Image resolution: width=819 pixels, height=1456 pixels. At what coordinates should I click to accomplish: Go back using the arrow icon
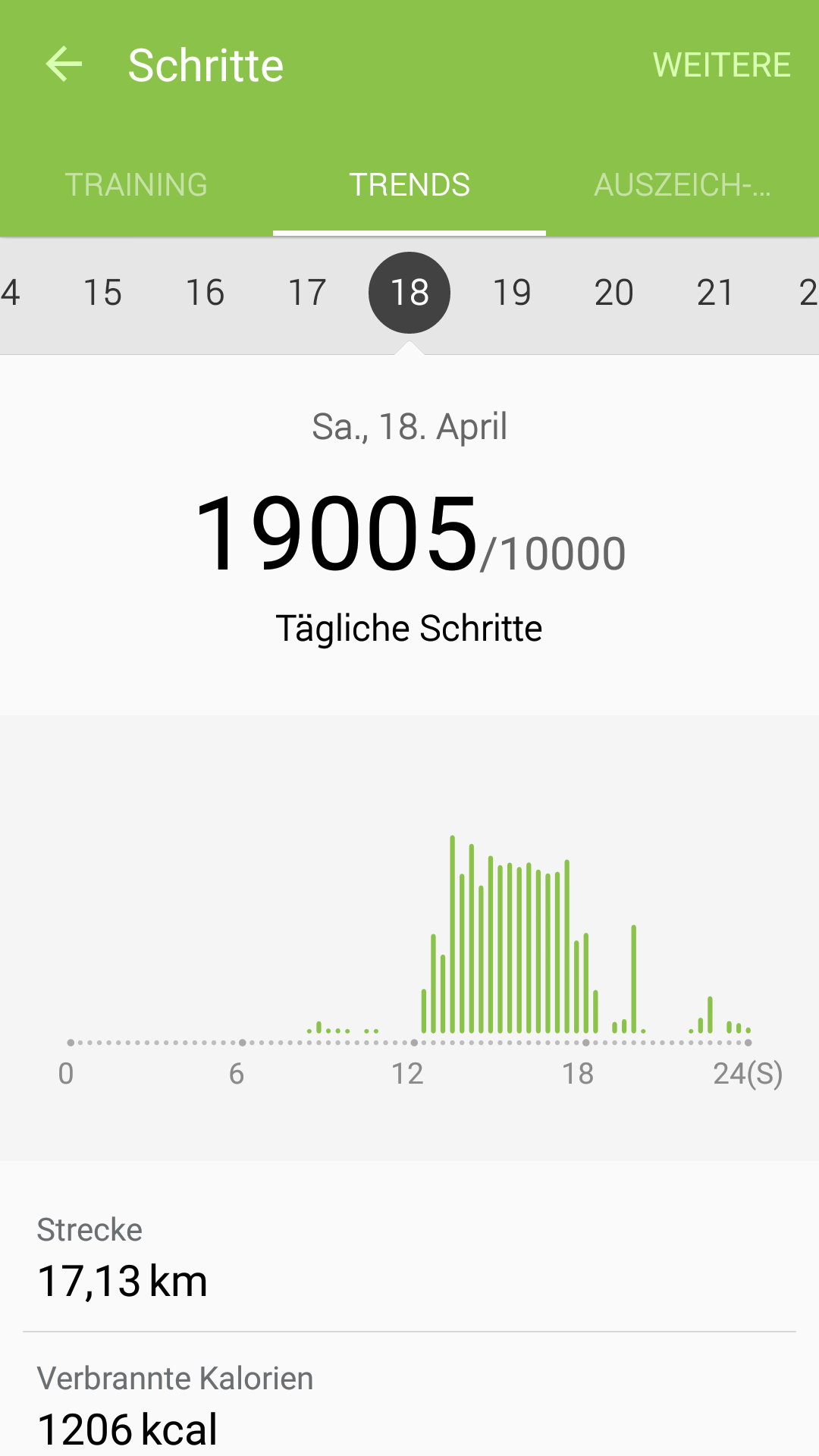point(64,64)
